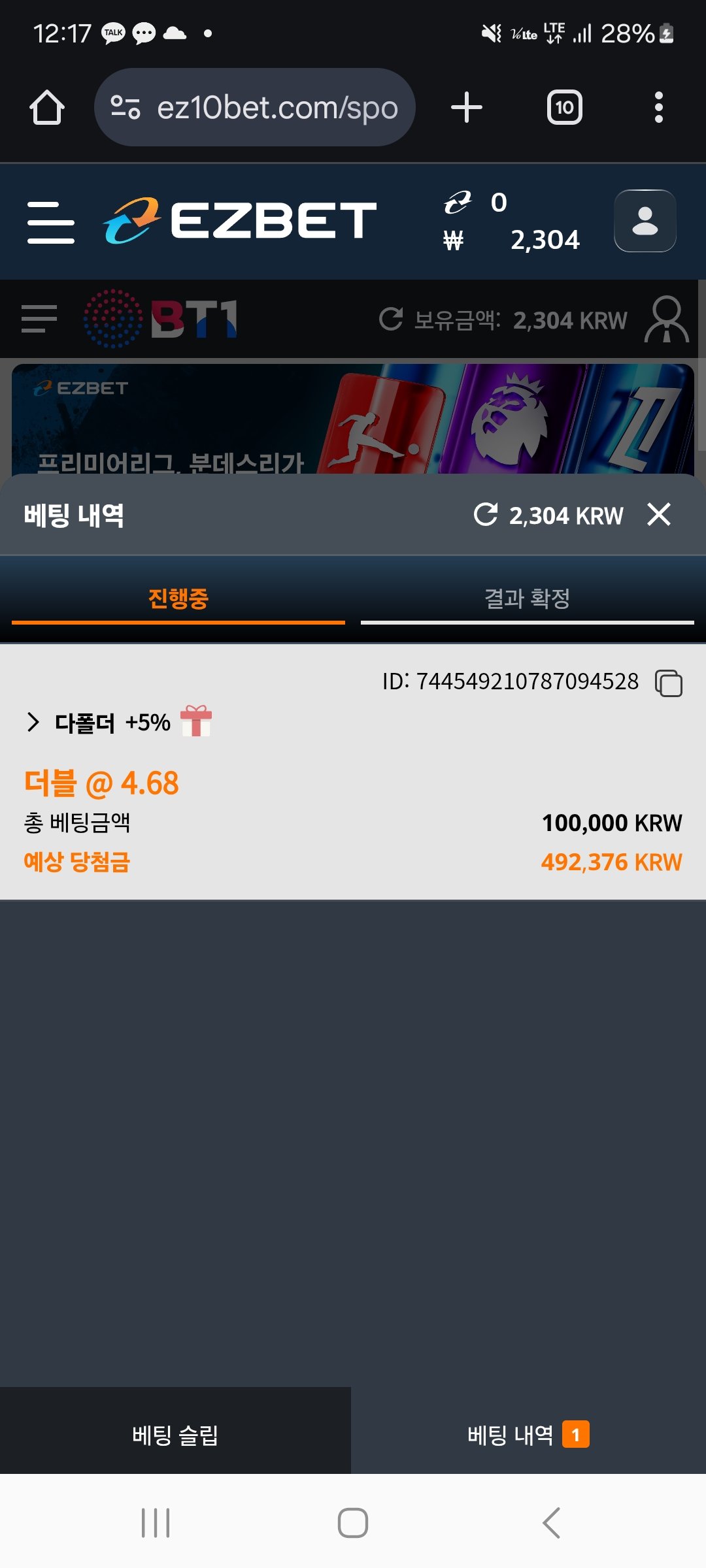The width and height of the screenshot is (706, 1568).
Task: Go to the browser home page
Action: [47, 108]
